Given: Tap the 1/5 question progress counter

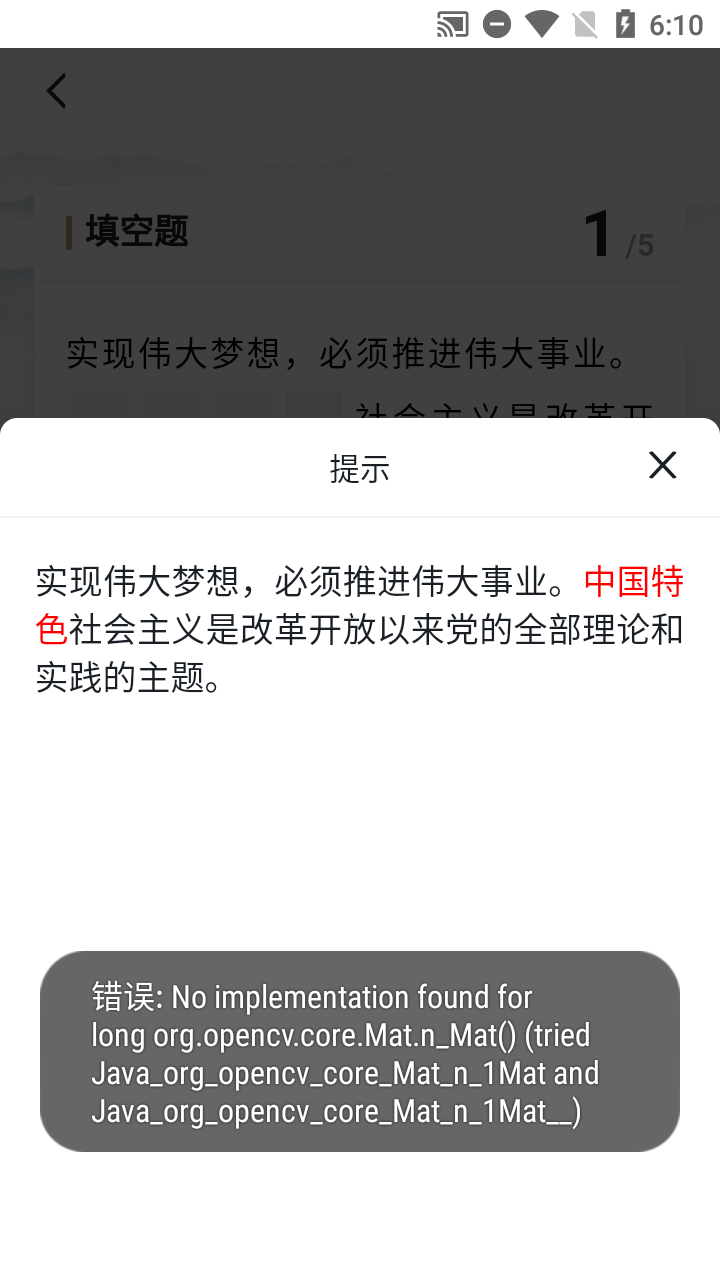Looking at the screenshot, I should coord(611,235).
